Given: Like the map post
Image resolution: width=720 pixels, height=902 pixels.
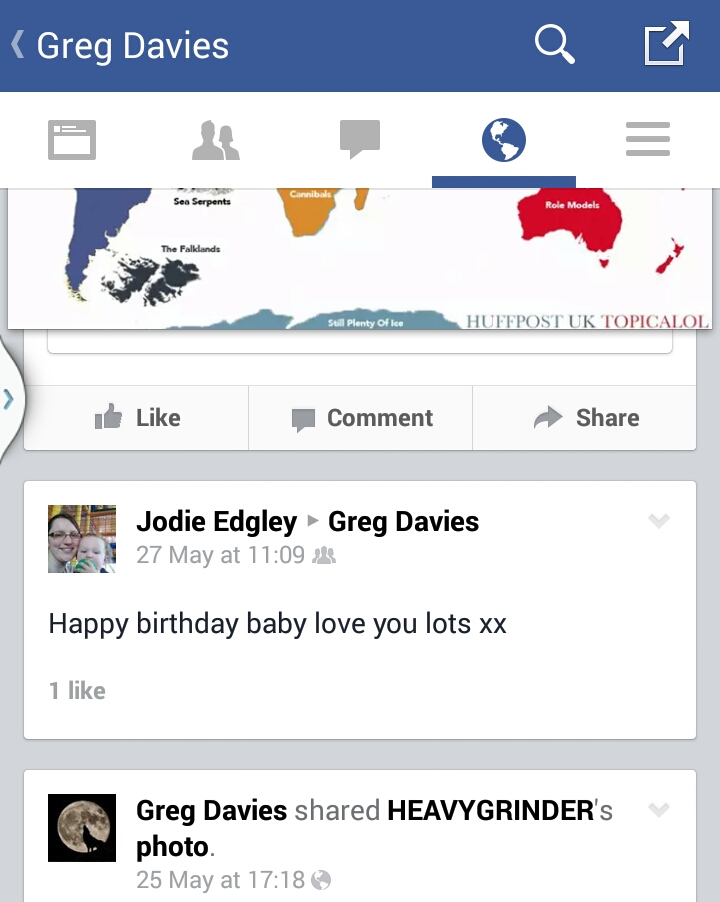Looking at the screenshot, I should click(x=137, y=418).
